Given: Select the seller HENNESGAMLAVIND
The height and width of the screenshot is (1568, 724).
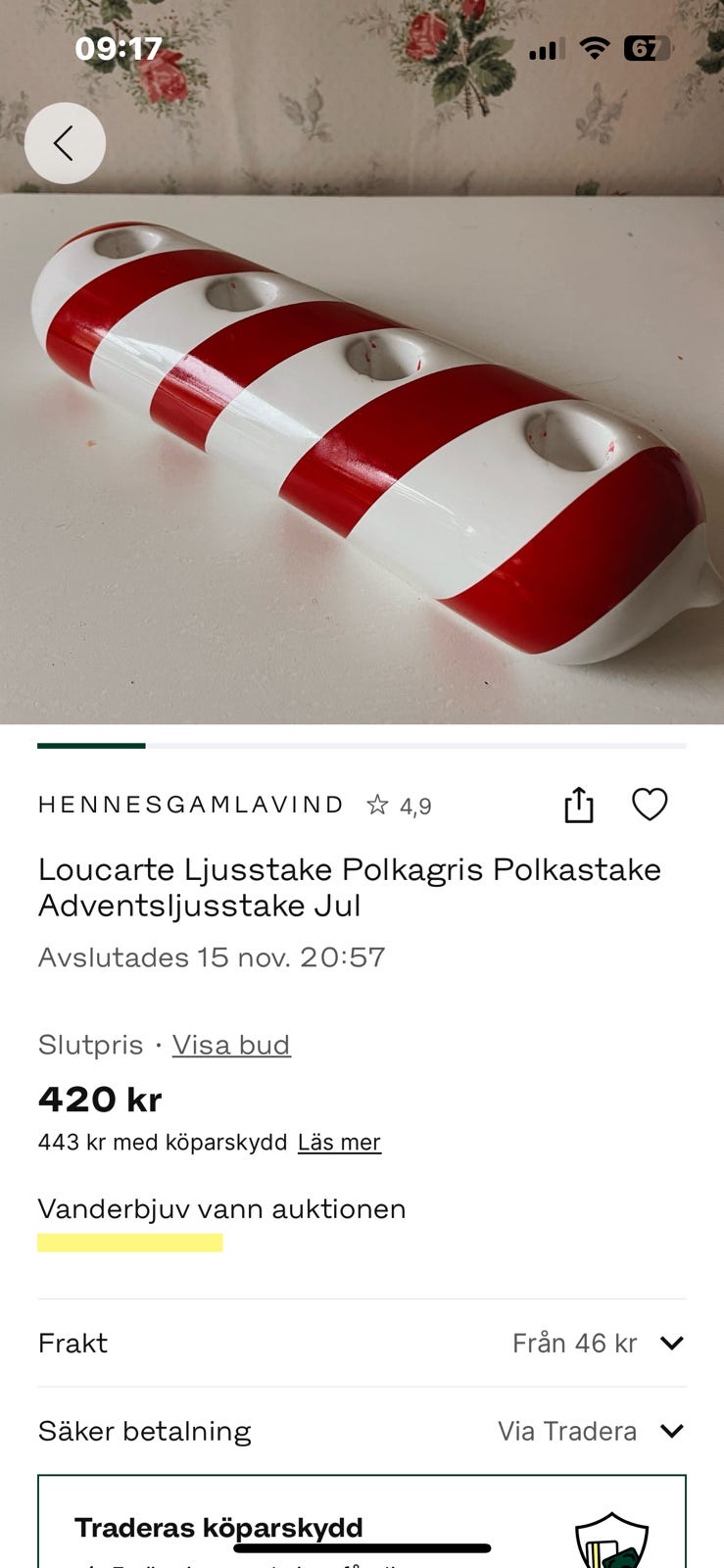Looking at the screenshot, I should 190,805.
